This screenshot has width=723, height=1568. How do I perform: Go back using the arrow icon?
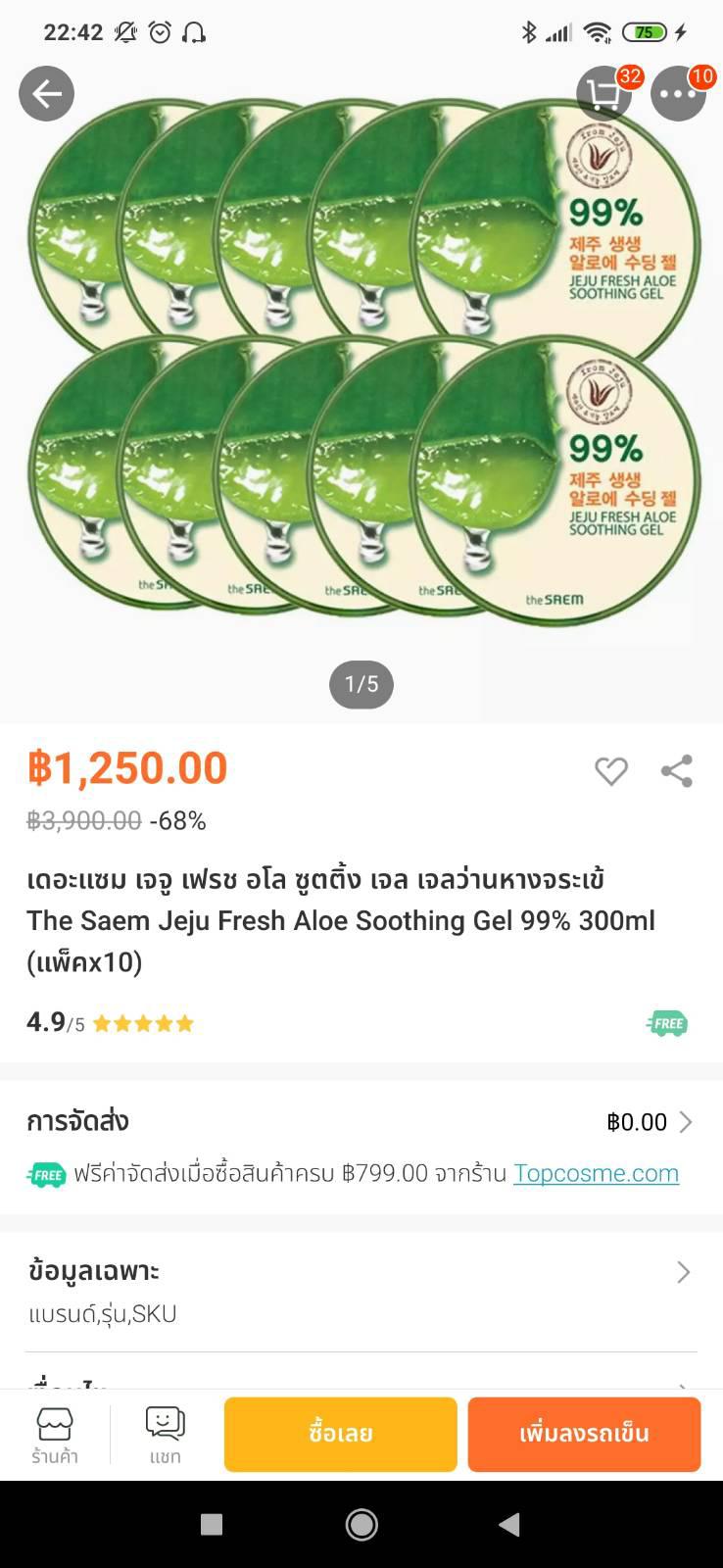[46, 94]
